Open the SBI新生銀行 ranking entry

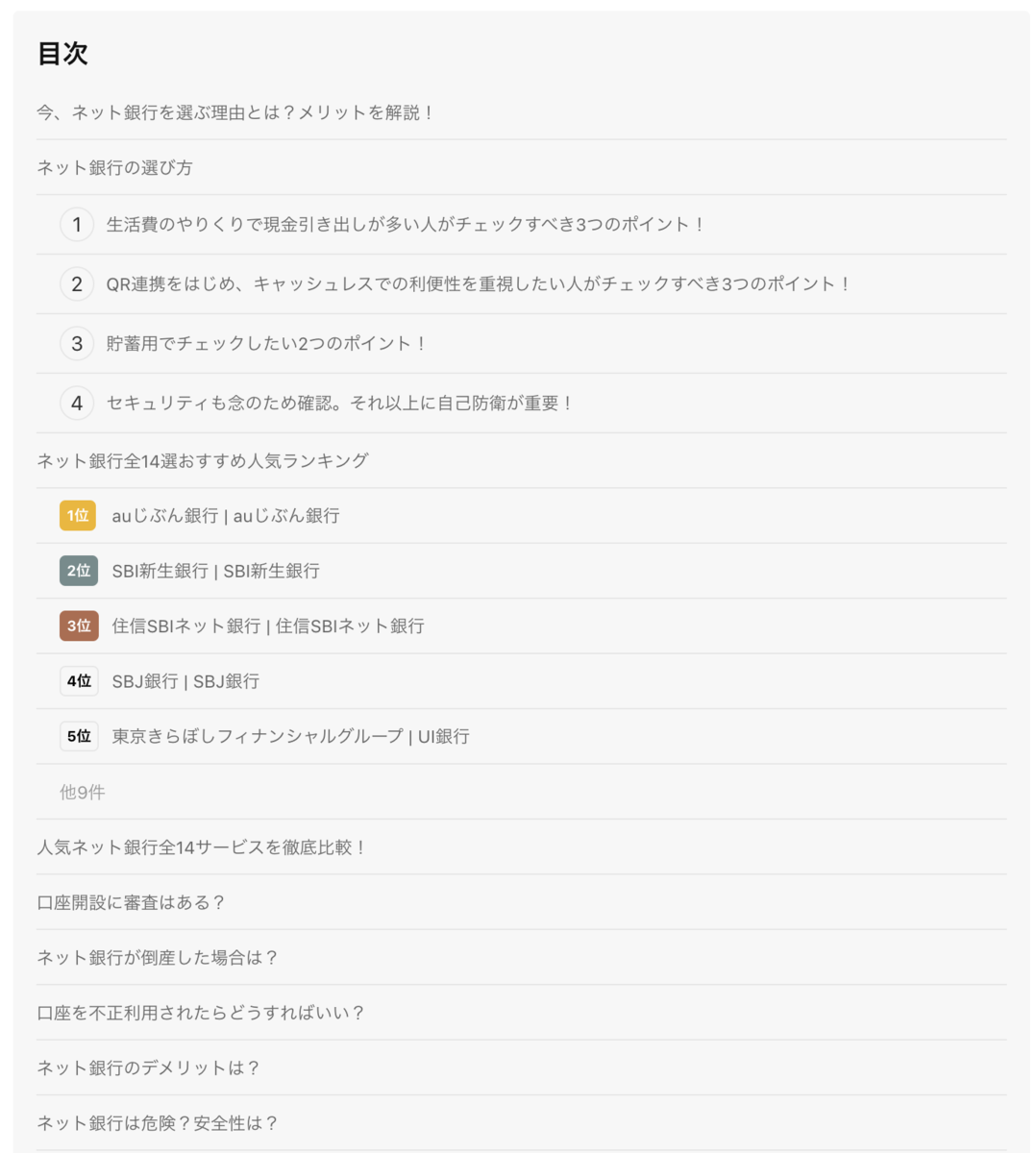pos(214,570)
